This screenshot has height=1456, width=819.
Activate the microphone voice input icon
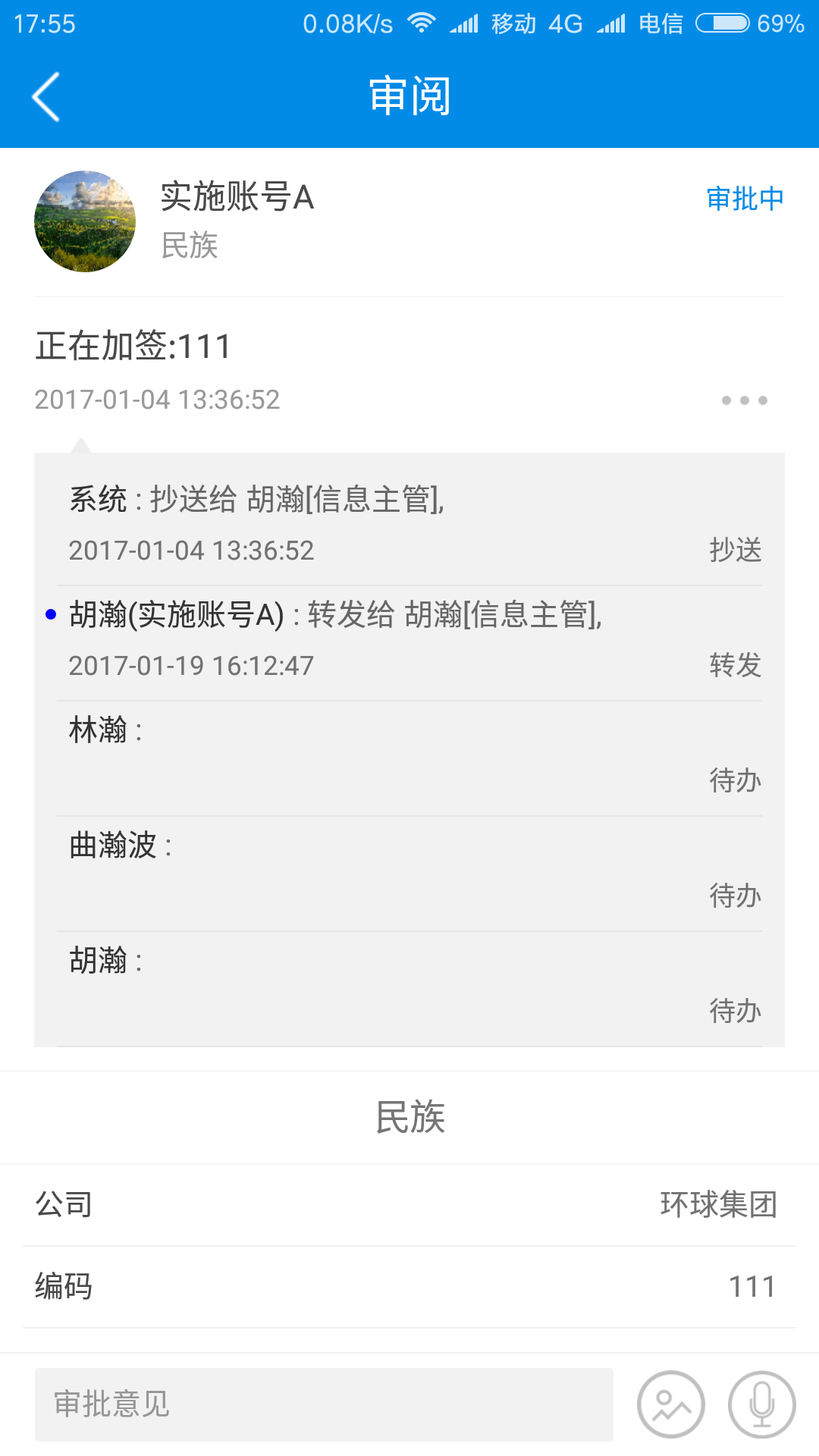point(762,1404)
